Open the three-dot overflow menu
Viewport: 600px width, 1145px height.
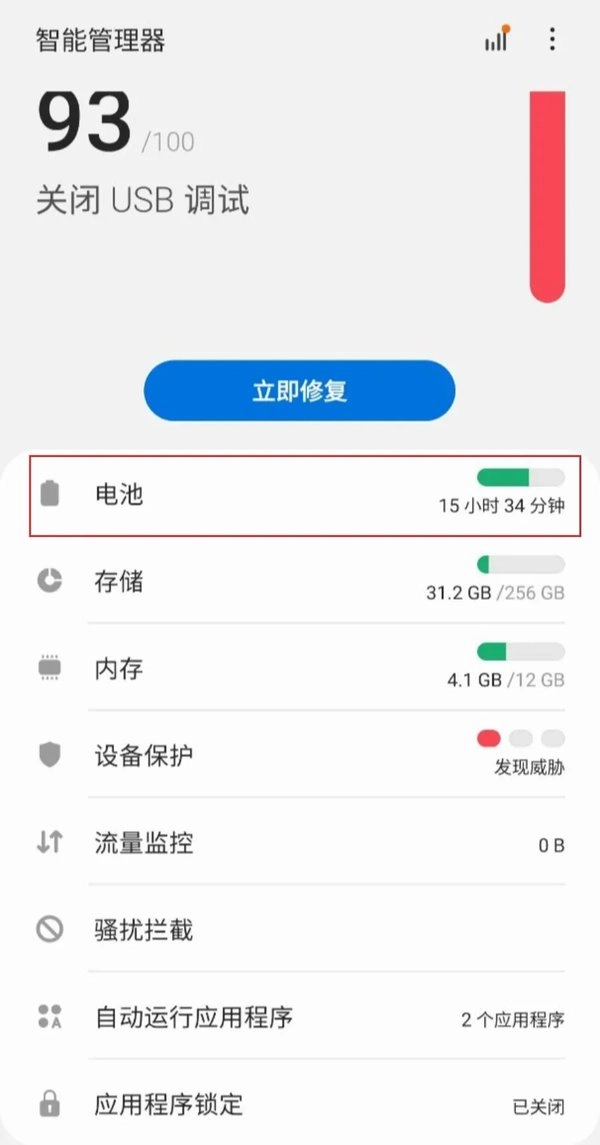click(552, 39)
